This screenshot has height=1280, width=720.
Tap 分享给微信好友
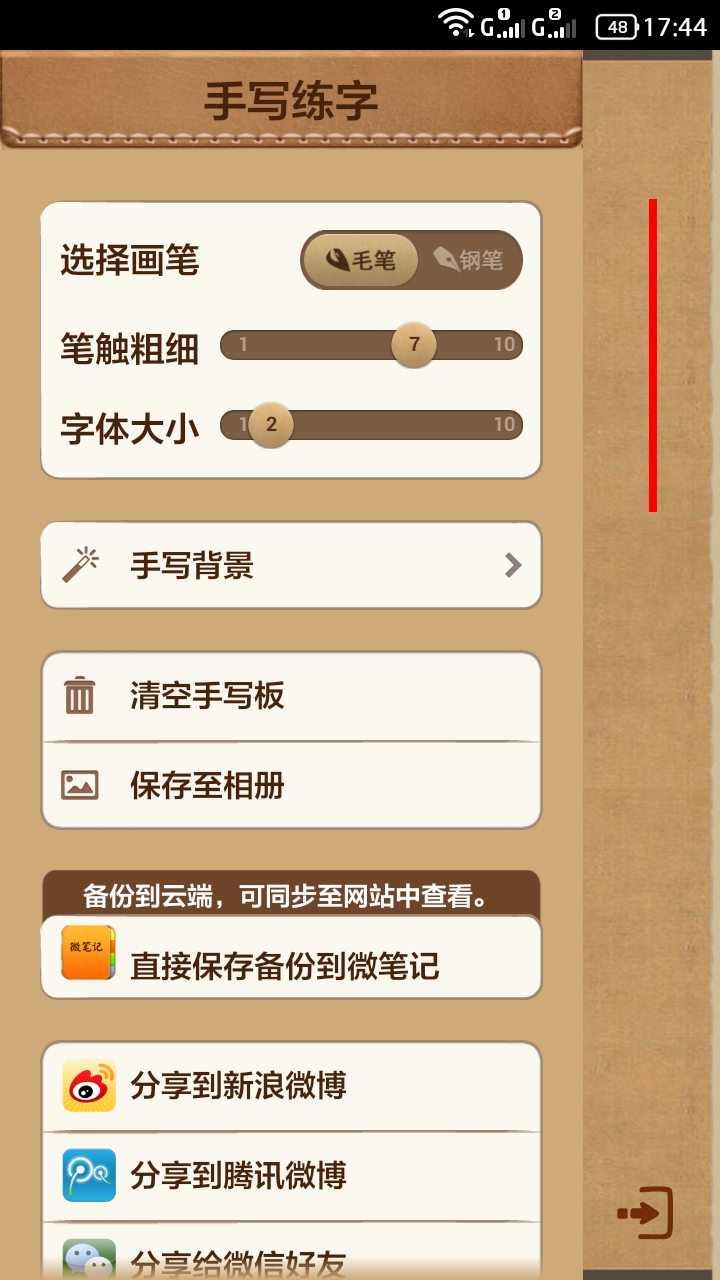pyautogui.click(x=291, y=1258)
